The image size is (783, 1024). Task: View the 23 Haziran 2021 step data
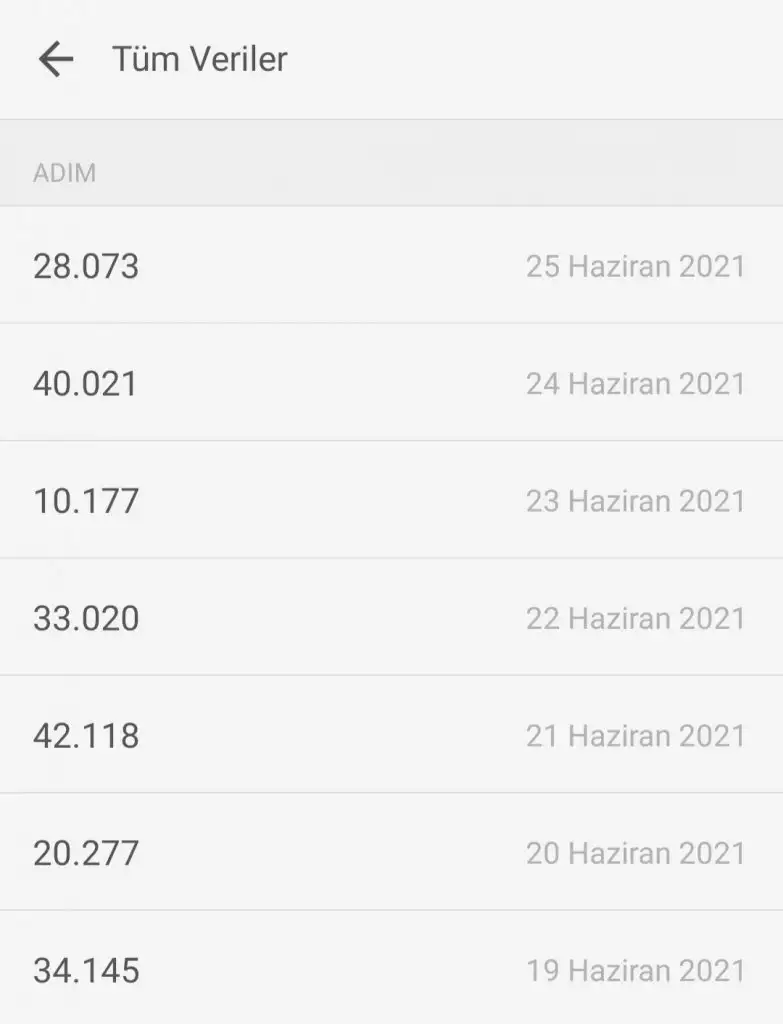pyautogui.click(x=391, y=501)
